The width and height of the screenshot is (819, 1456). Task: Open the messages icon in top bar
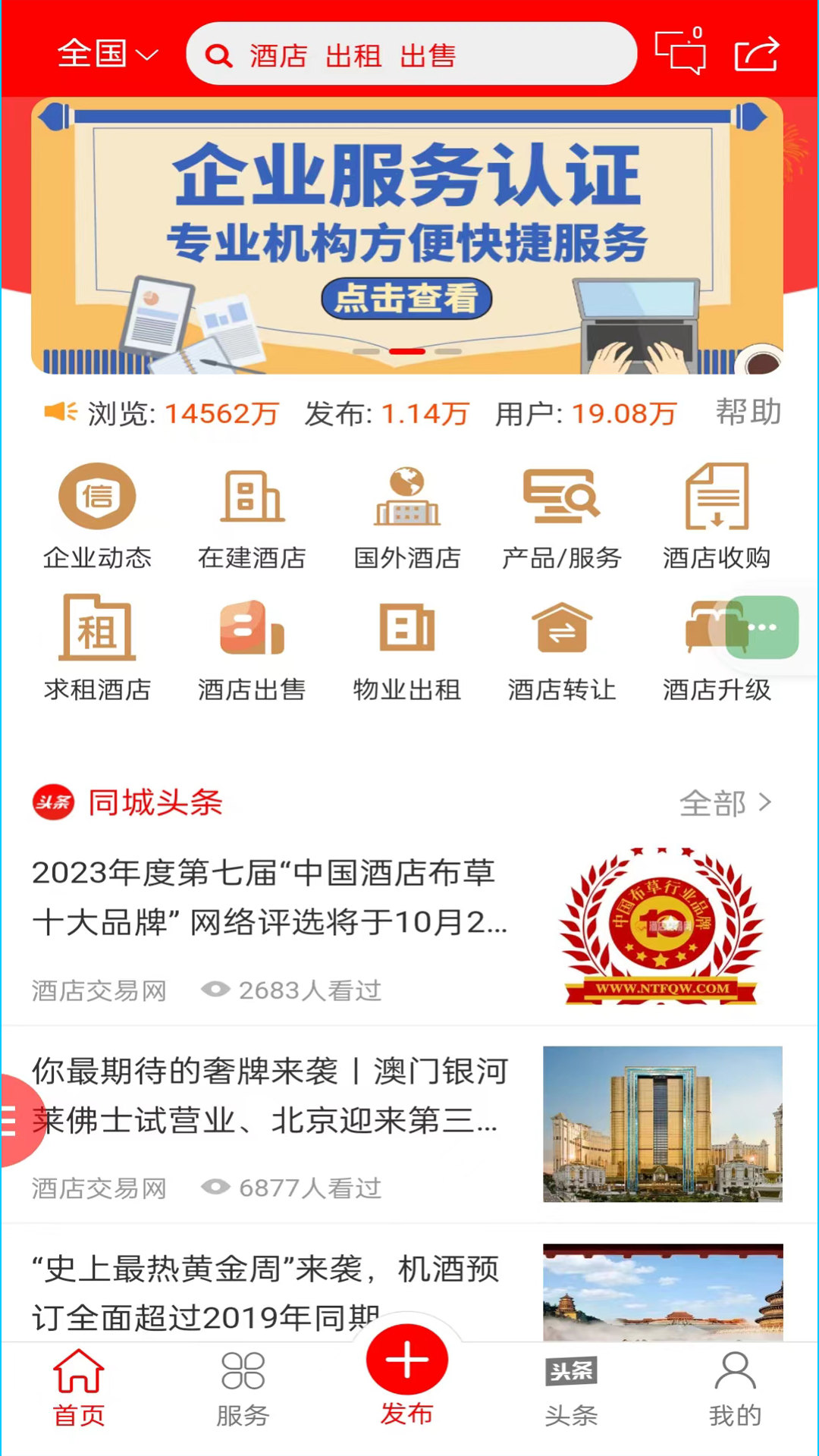click(x=680, y=53)
